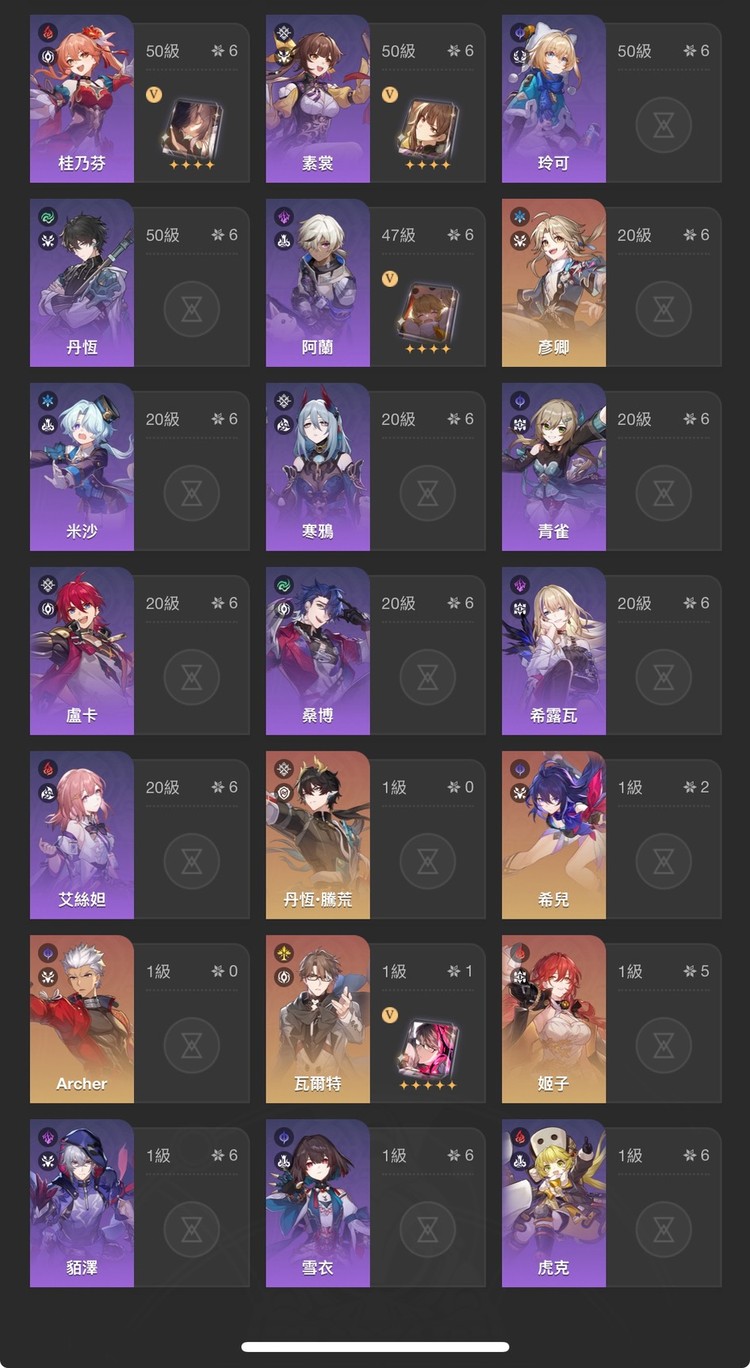
Task: Select the 阿蘭 character card
Action: (318, 282)
